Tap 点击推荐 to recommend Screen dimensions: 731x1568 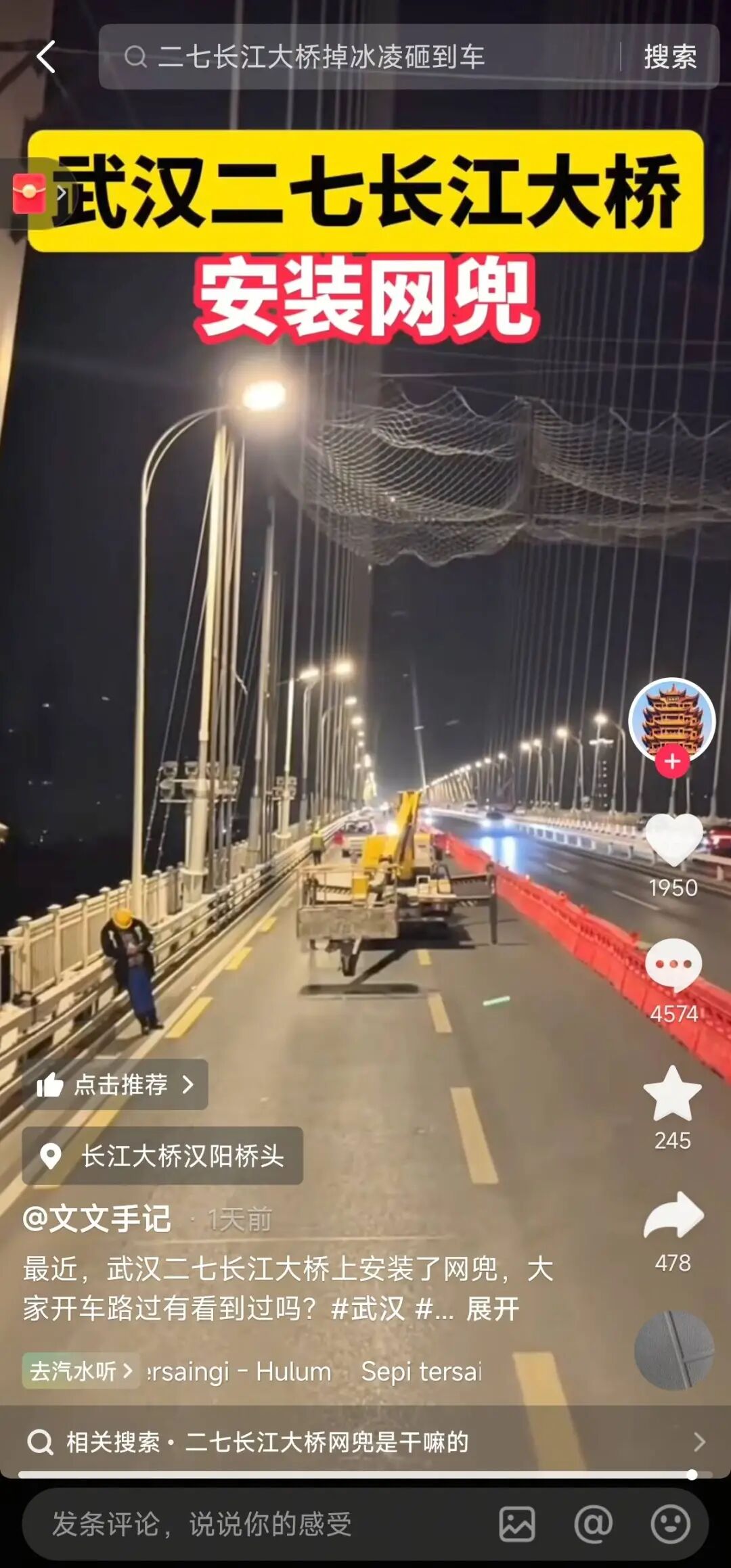[116, 1084]
